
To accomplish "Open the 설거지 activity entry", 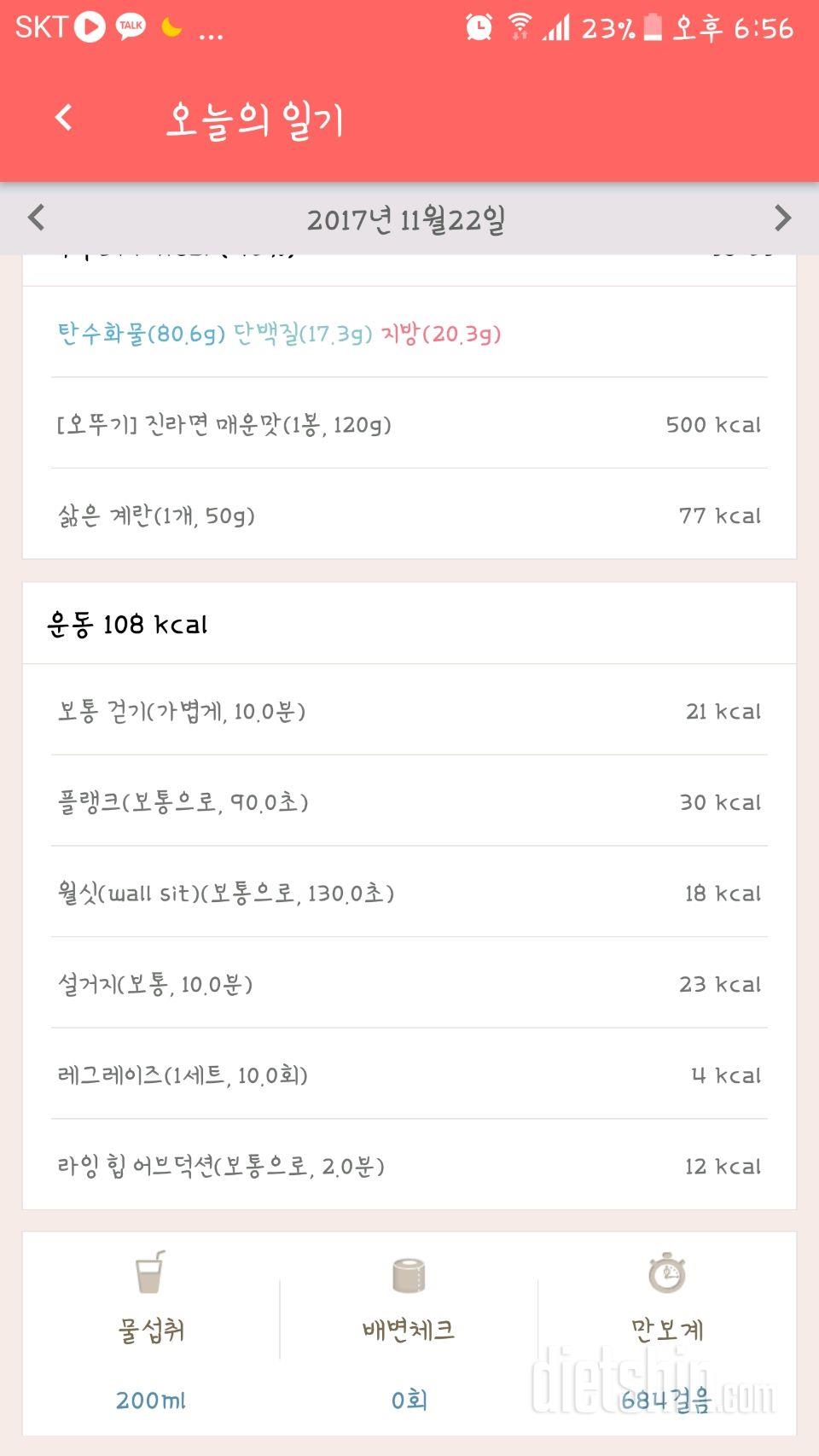I will 409,984.
